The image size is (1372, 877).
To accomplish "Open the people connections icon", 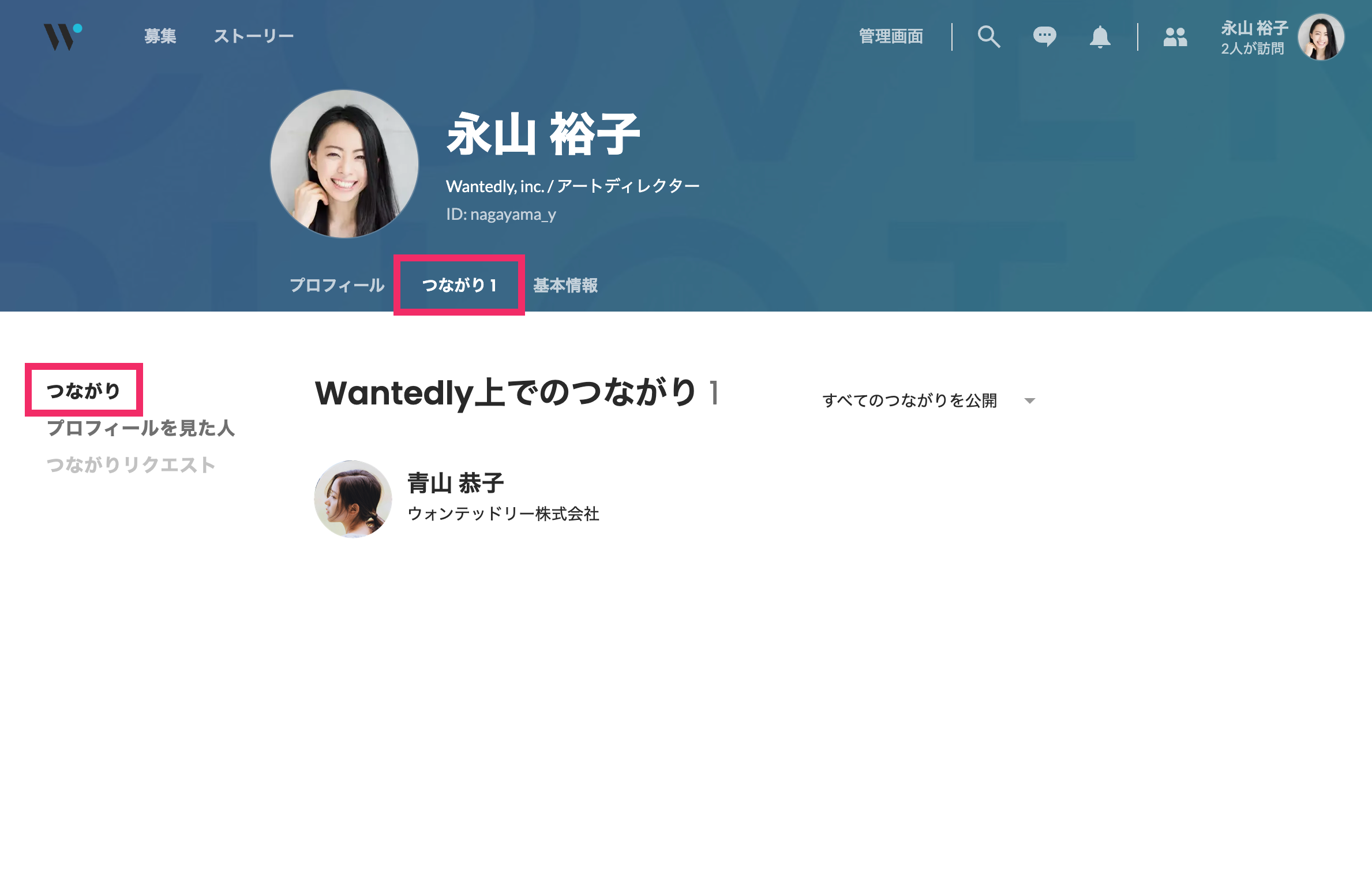I will [x=1175, y=38].
